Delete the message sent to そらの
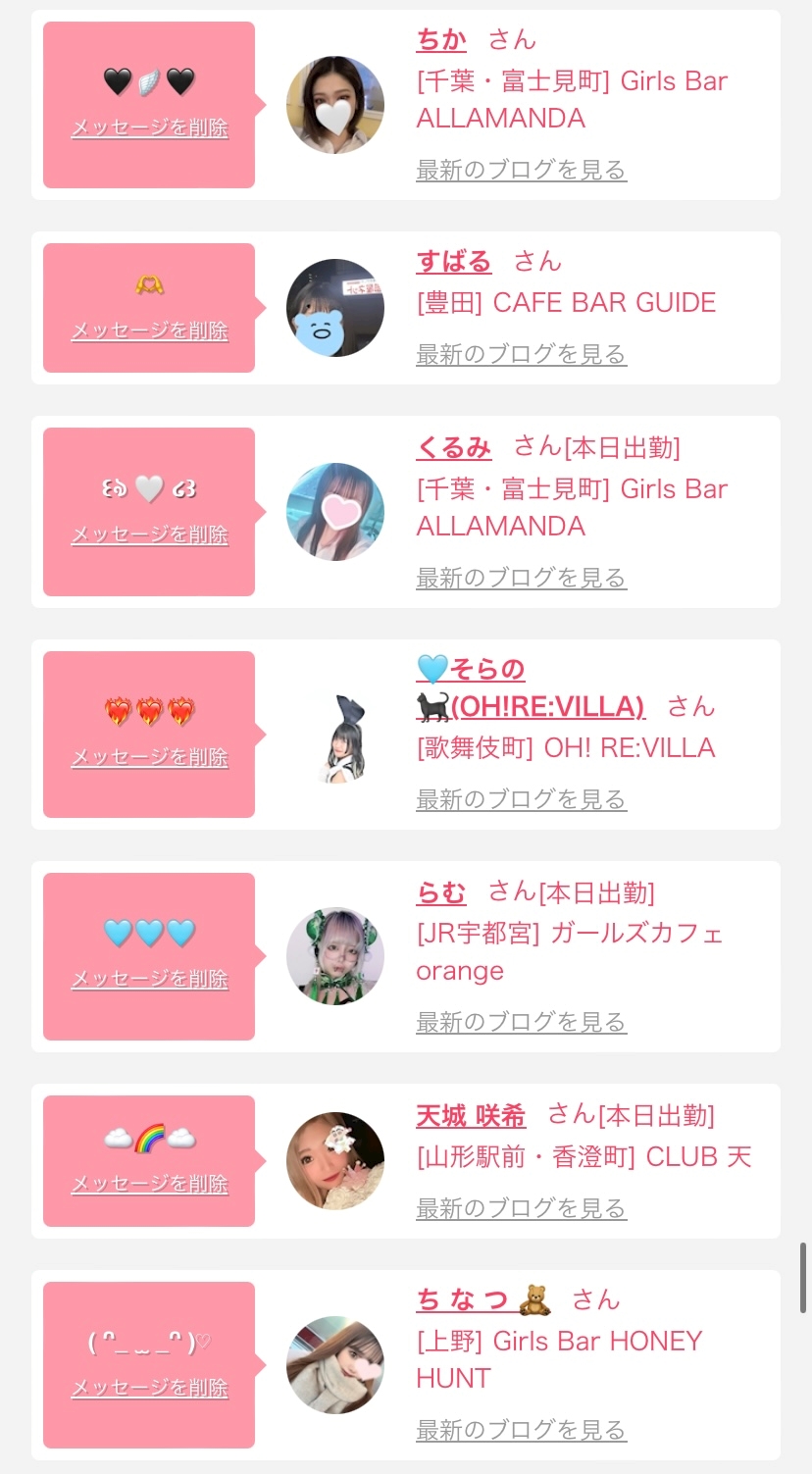The width and height of the screenshot is (812, 1474). tap(149, 758)
